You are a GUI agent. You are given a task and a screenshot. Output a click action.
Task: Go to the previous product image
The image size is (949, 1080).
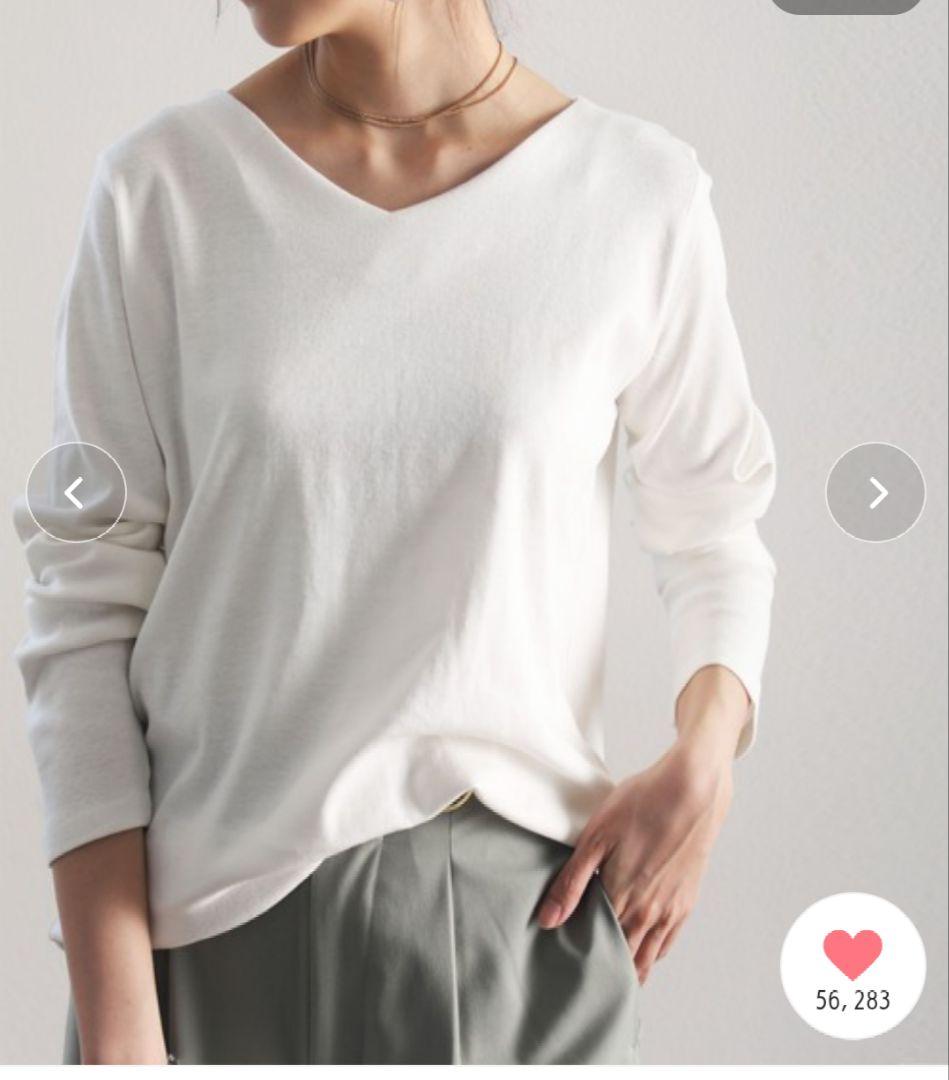[x=76, y=492]
